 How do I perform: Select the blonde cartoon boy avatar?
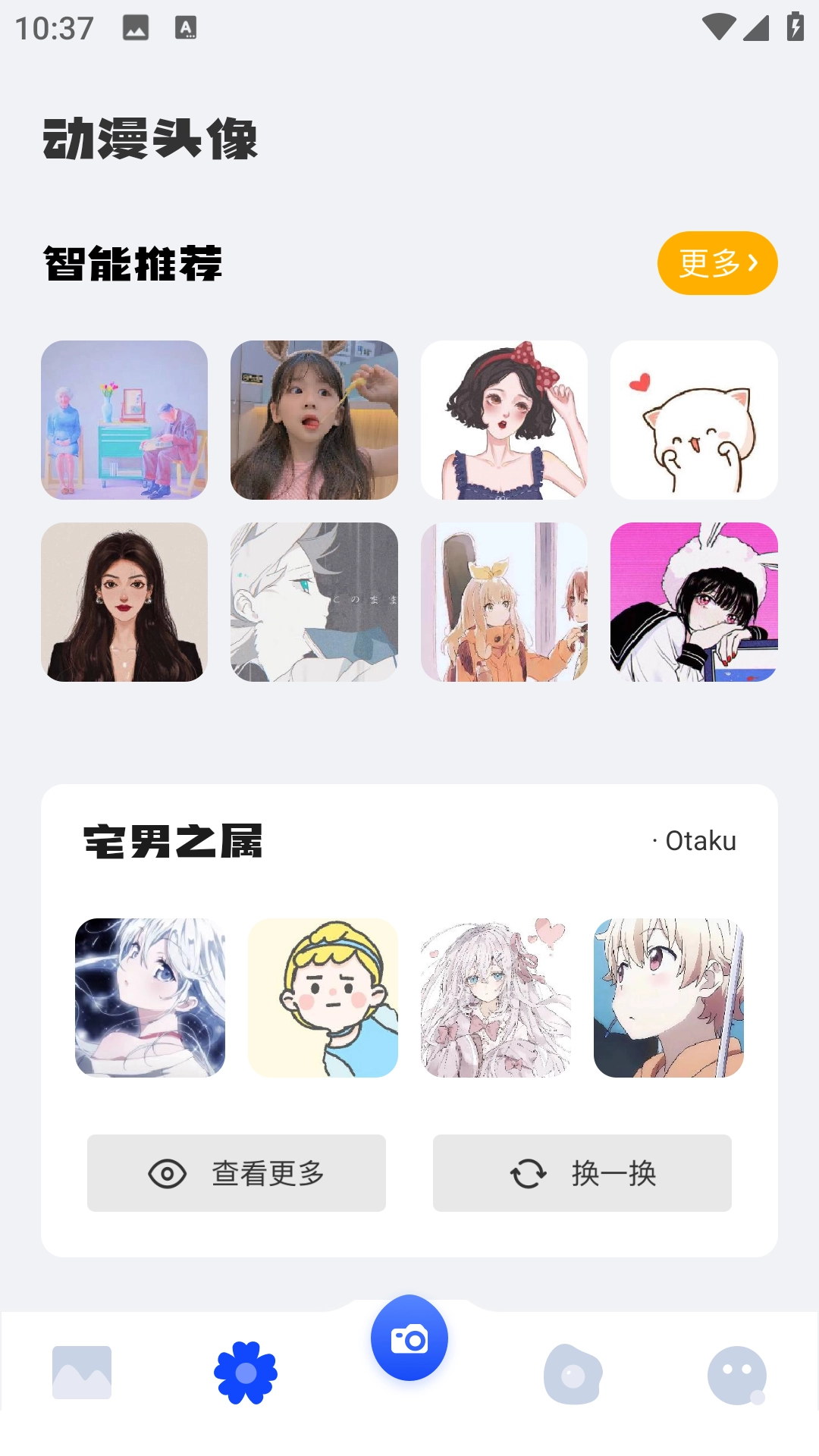point(323,998)
